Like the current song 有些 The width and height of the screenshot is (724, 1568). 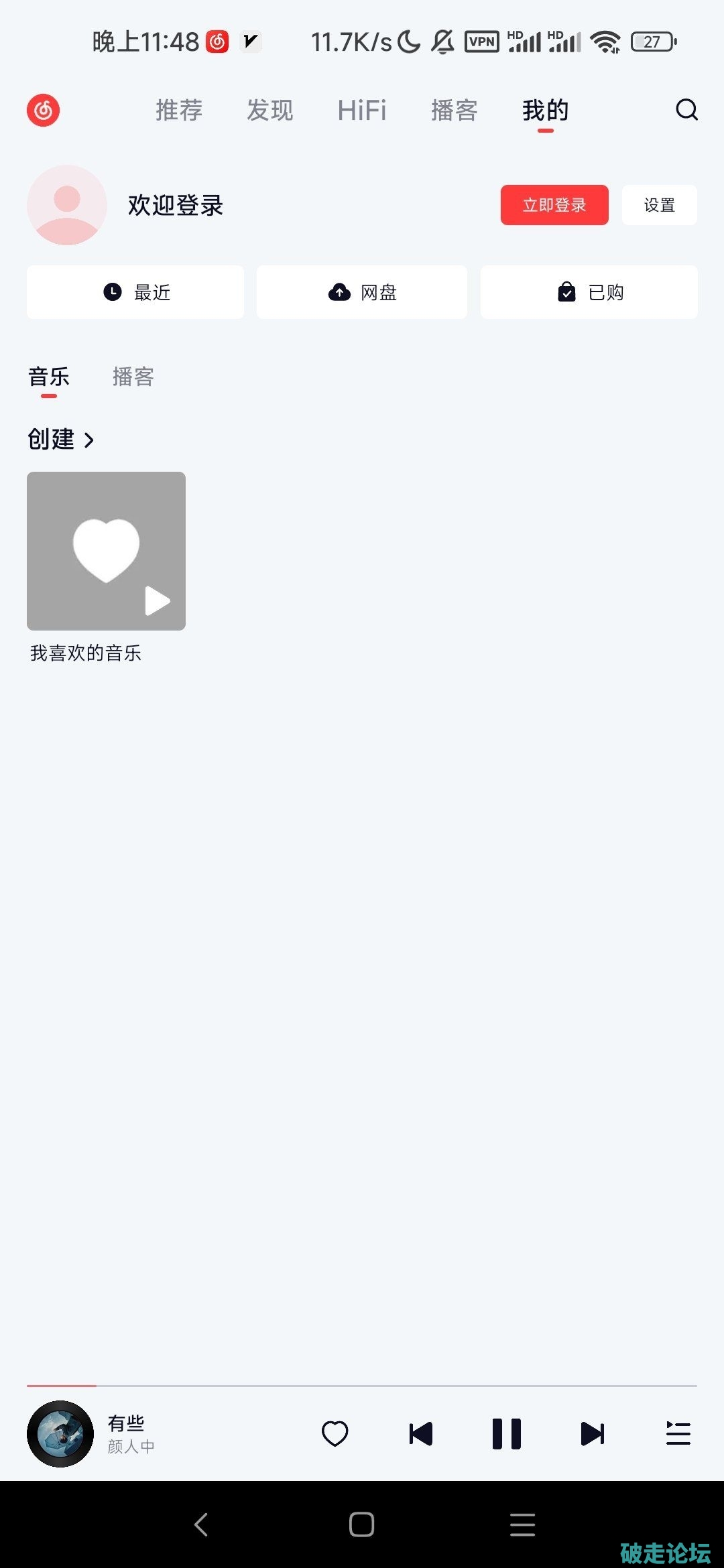coord(335,1434)
